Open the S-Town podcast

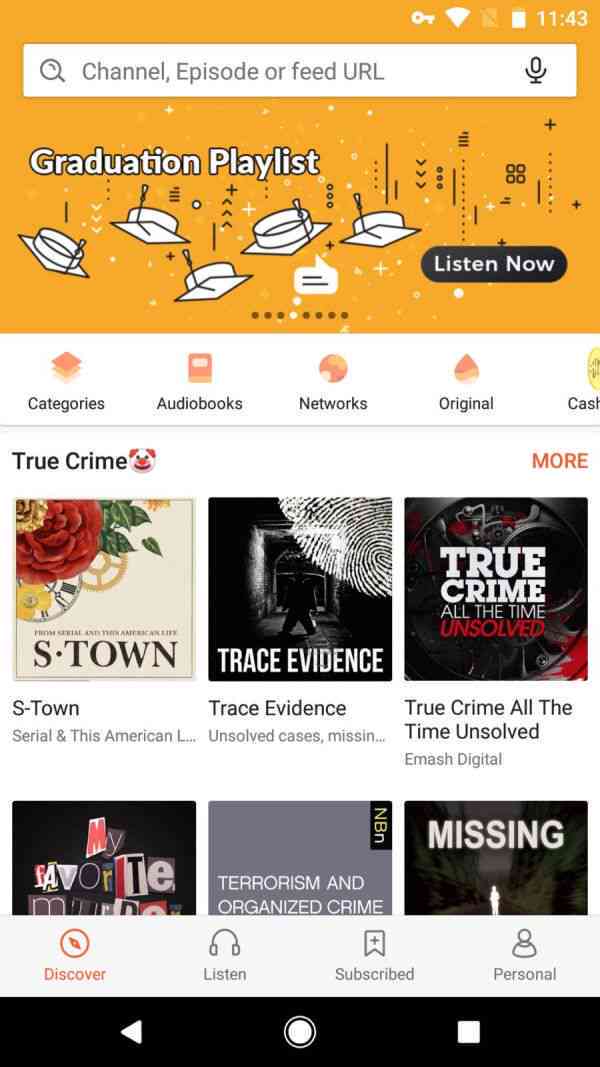click(x=104, y=589)
